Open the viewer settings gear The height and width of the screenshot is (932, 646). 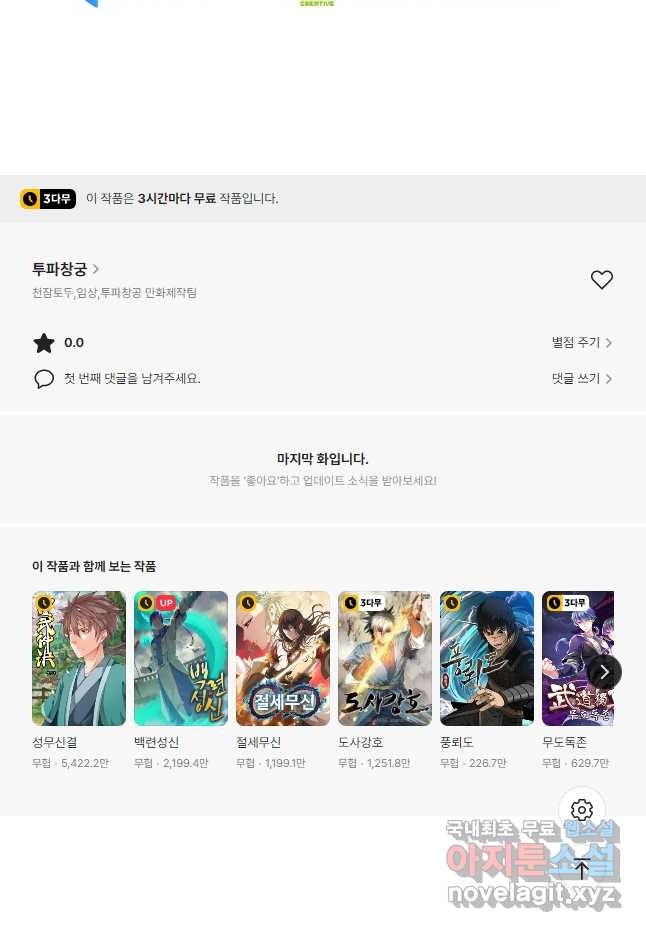(582, 810)
